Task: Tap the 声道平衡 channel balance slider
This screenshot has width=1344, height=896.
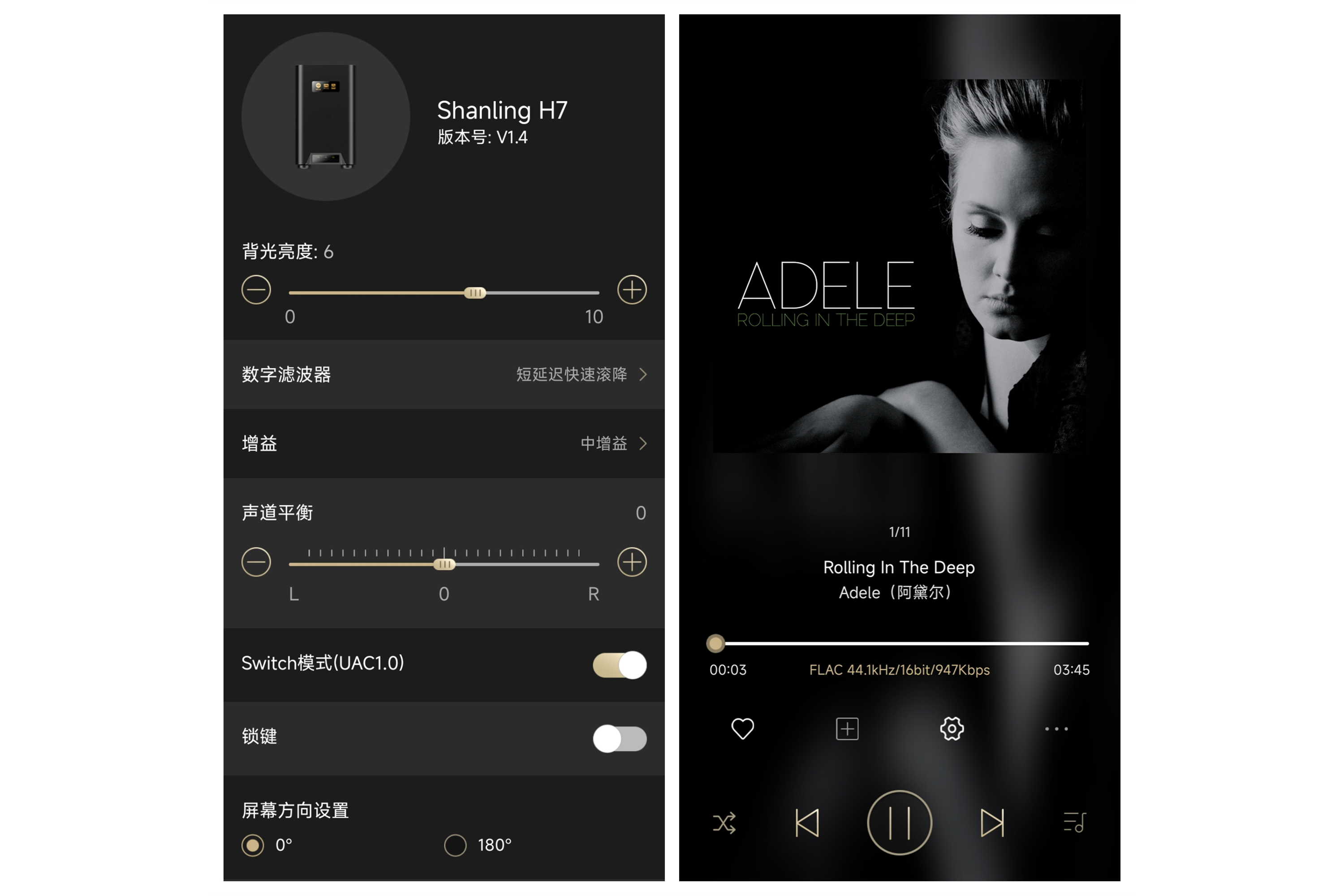Action: pos(444,564)
